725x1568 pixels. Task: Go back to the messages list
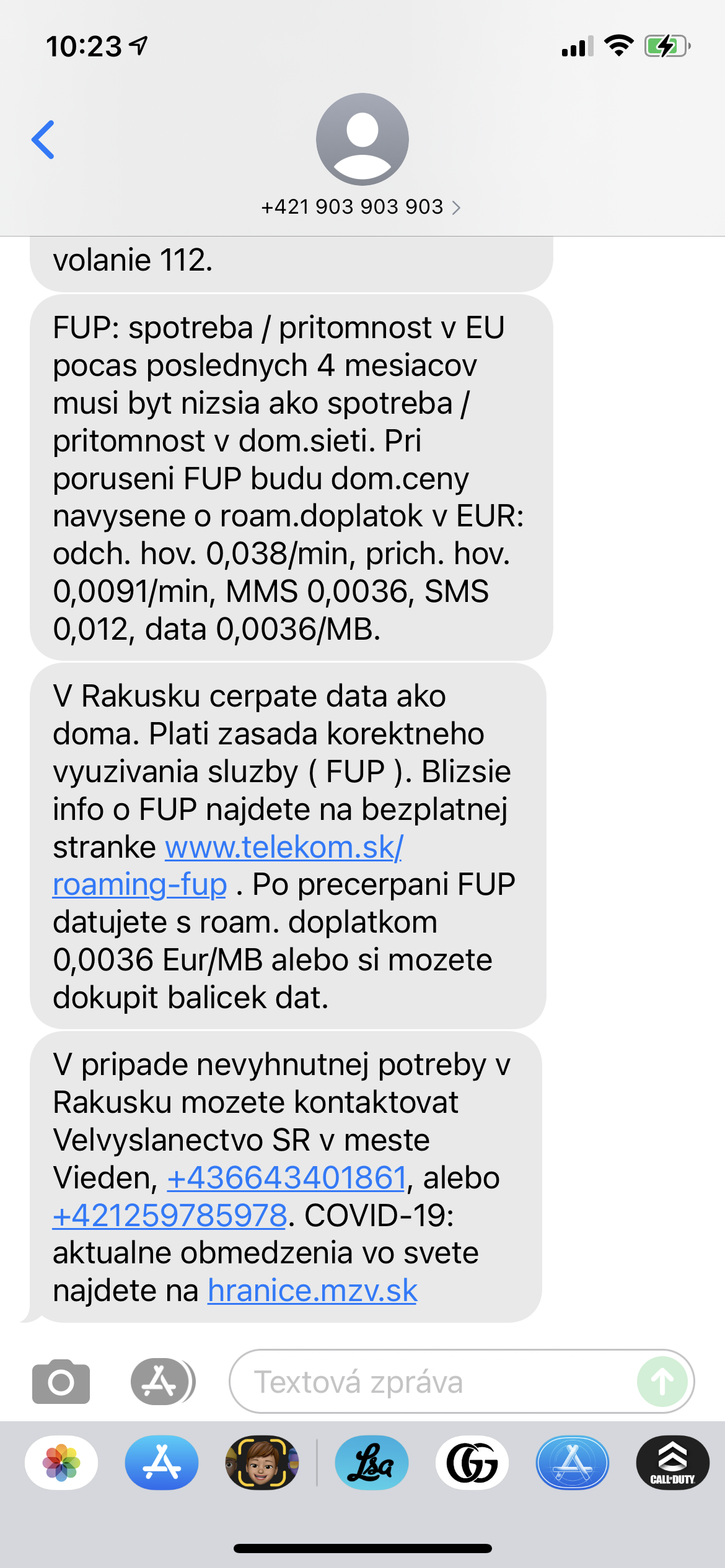pyautogui.click(x=43, y=139)
